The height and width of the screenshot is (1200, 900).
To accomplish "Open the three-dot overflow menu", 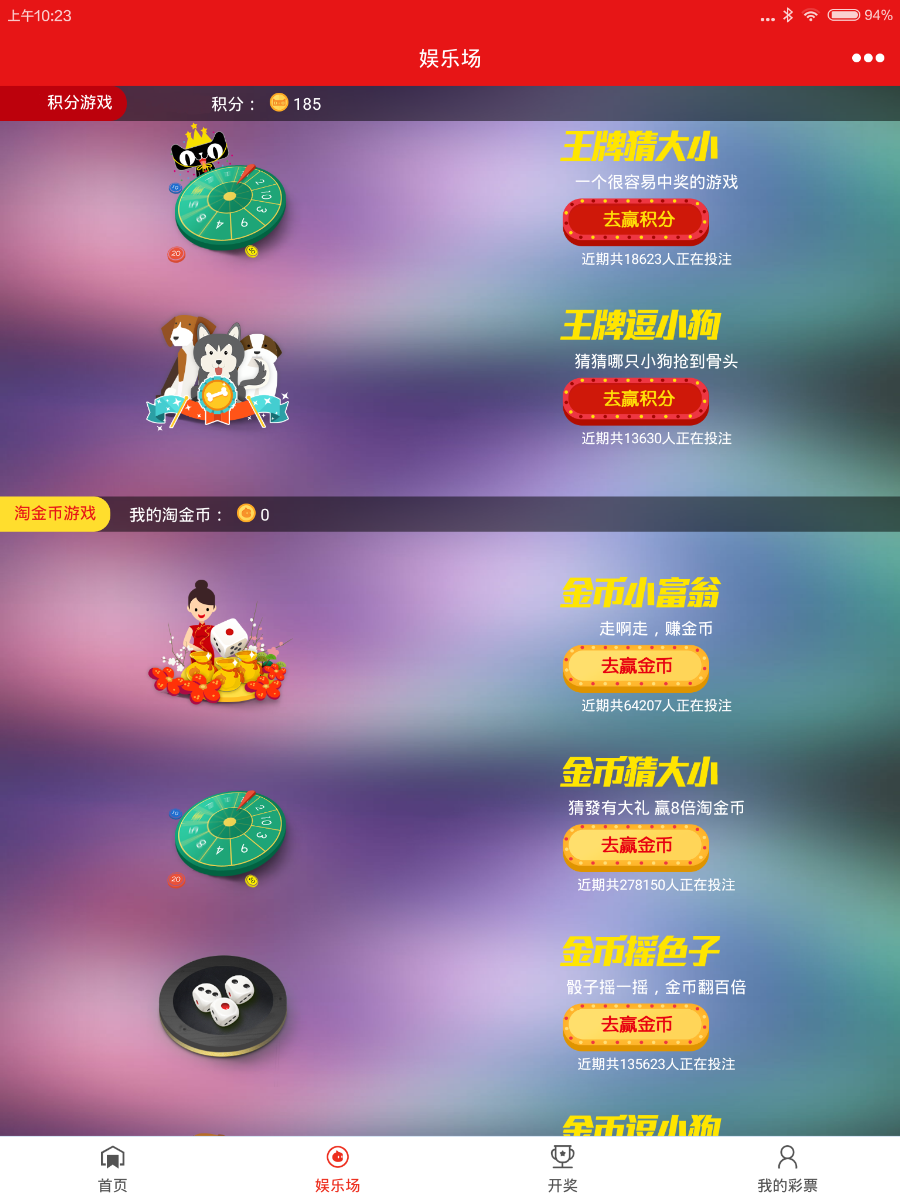I will point(867,58).
